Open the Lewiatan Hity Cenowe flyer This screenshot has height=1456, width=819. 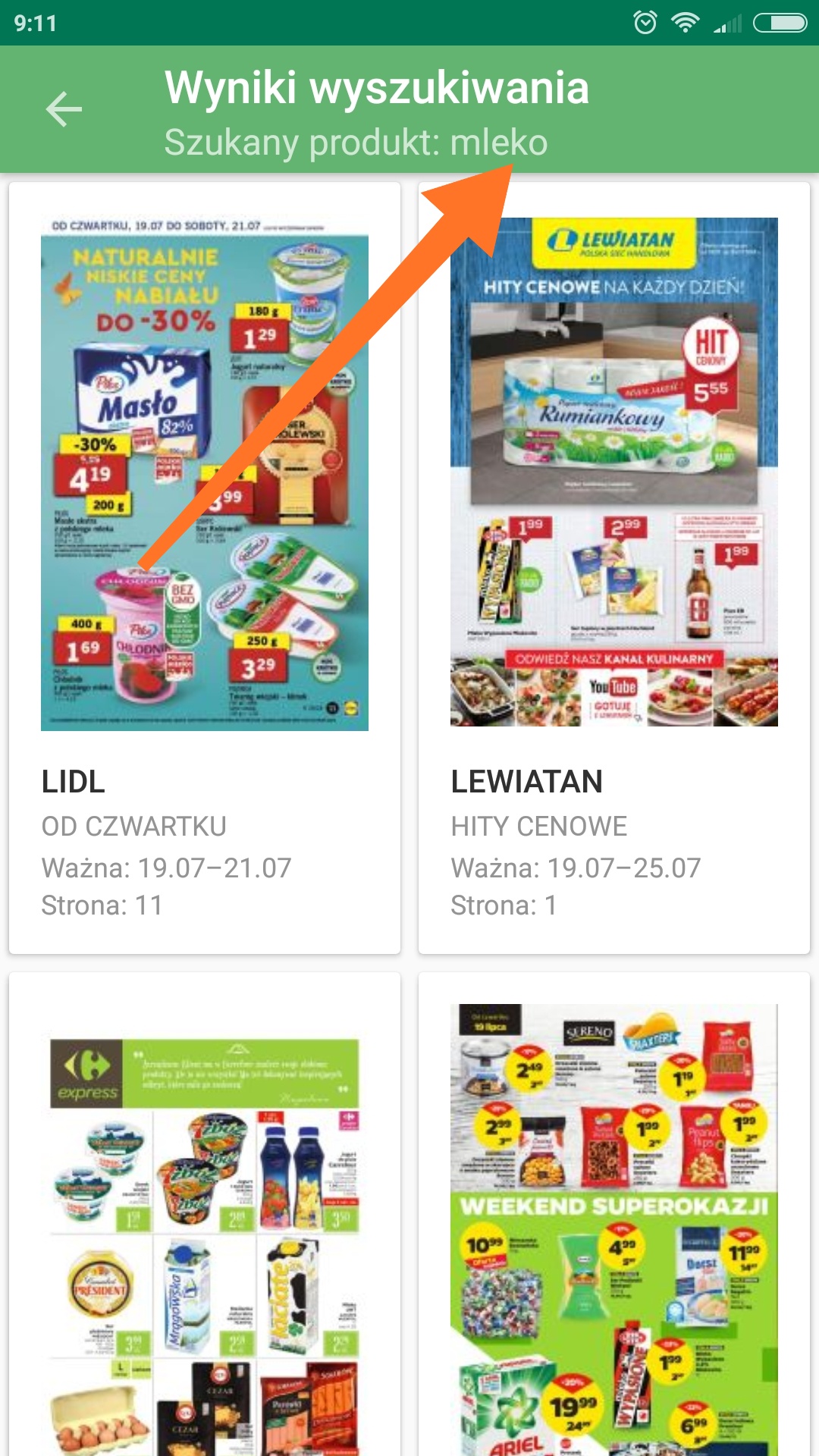pyautogui.click(x=614, y=568)
